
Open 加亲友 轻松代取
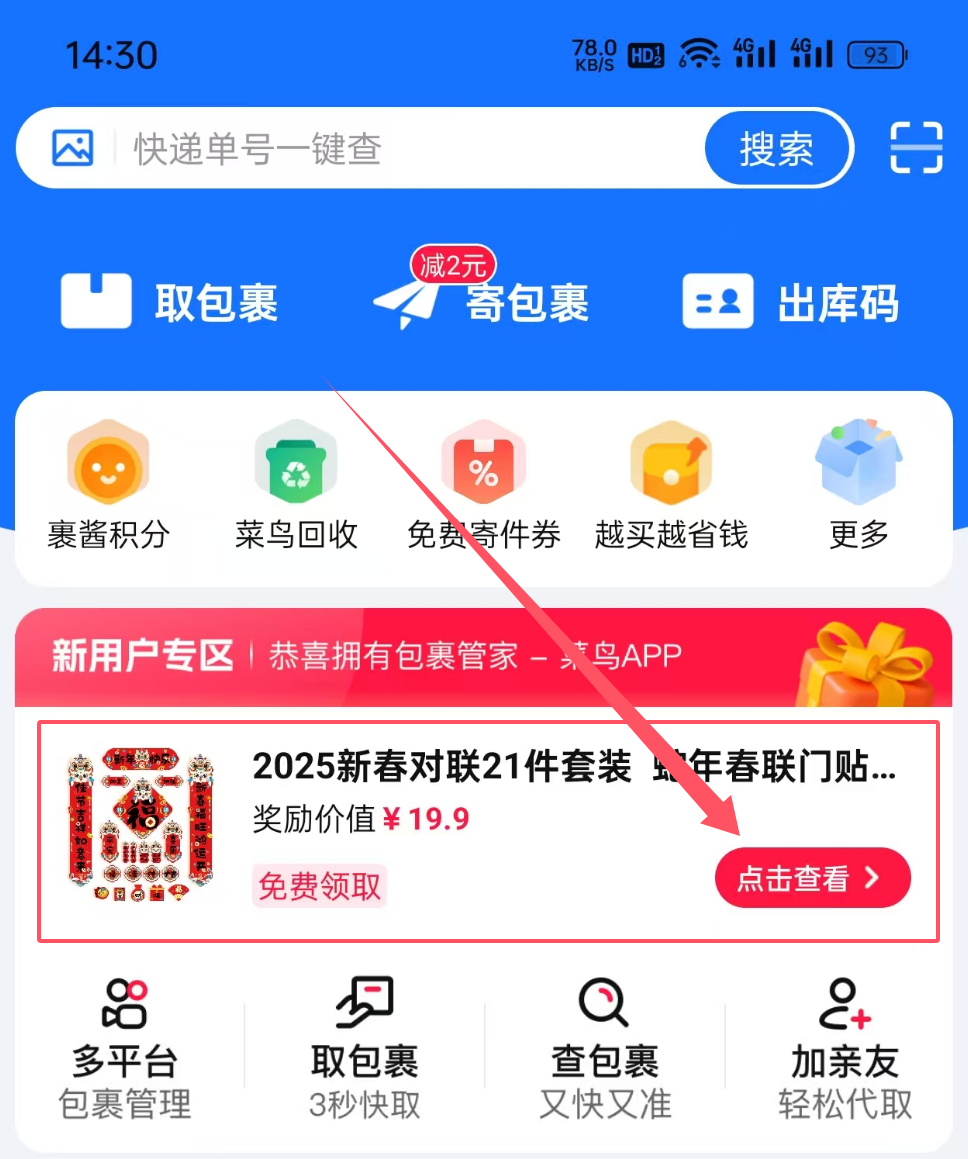(x=845, y=1050)
